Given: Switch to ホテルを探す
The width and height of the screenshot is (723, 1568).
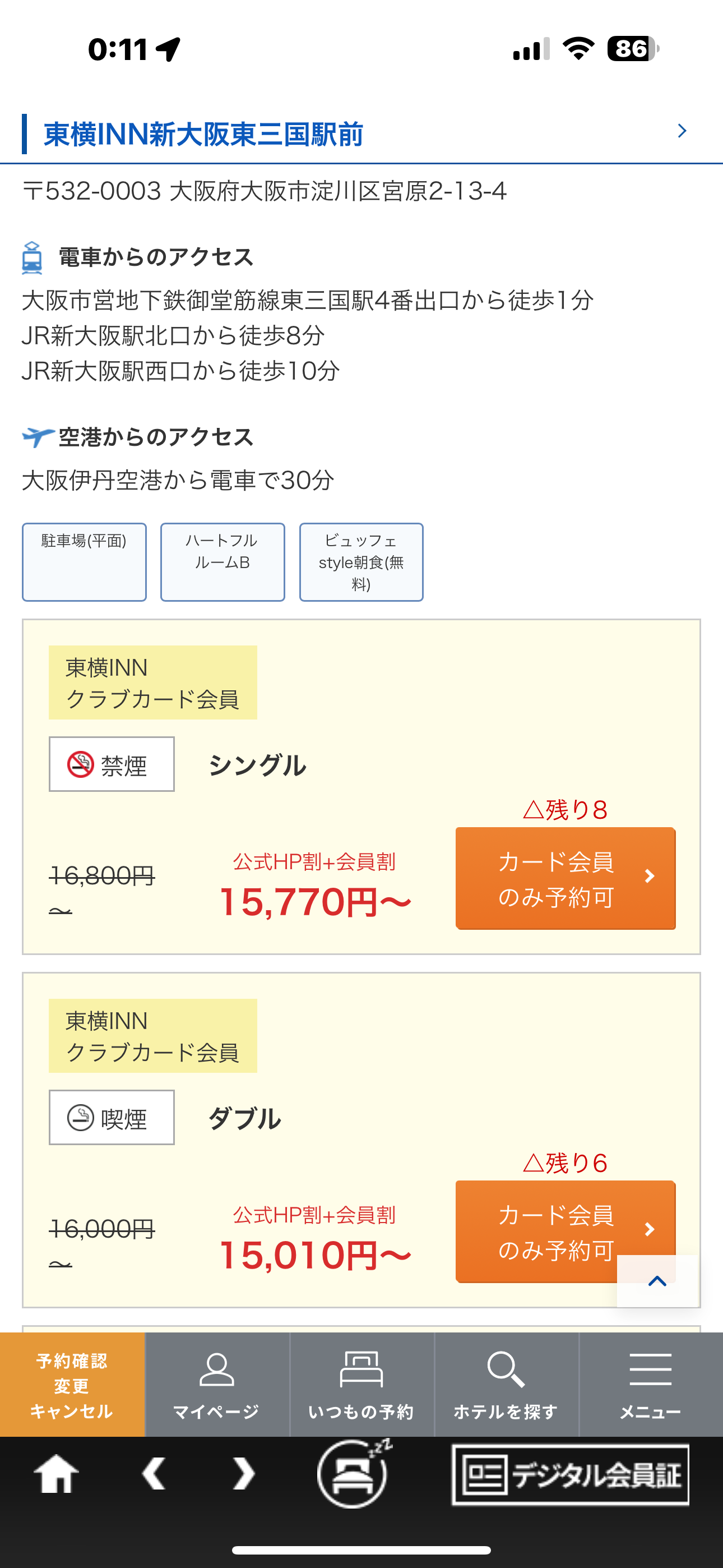Looking at the screenshot, I should pyautogui.click(x=506, y=1385).
